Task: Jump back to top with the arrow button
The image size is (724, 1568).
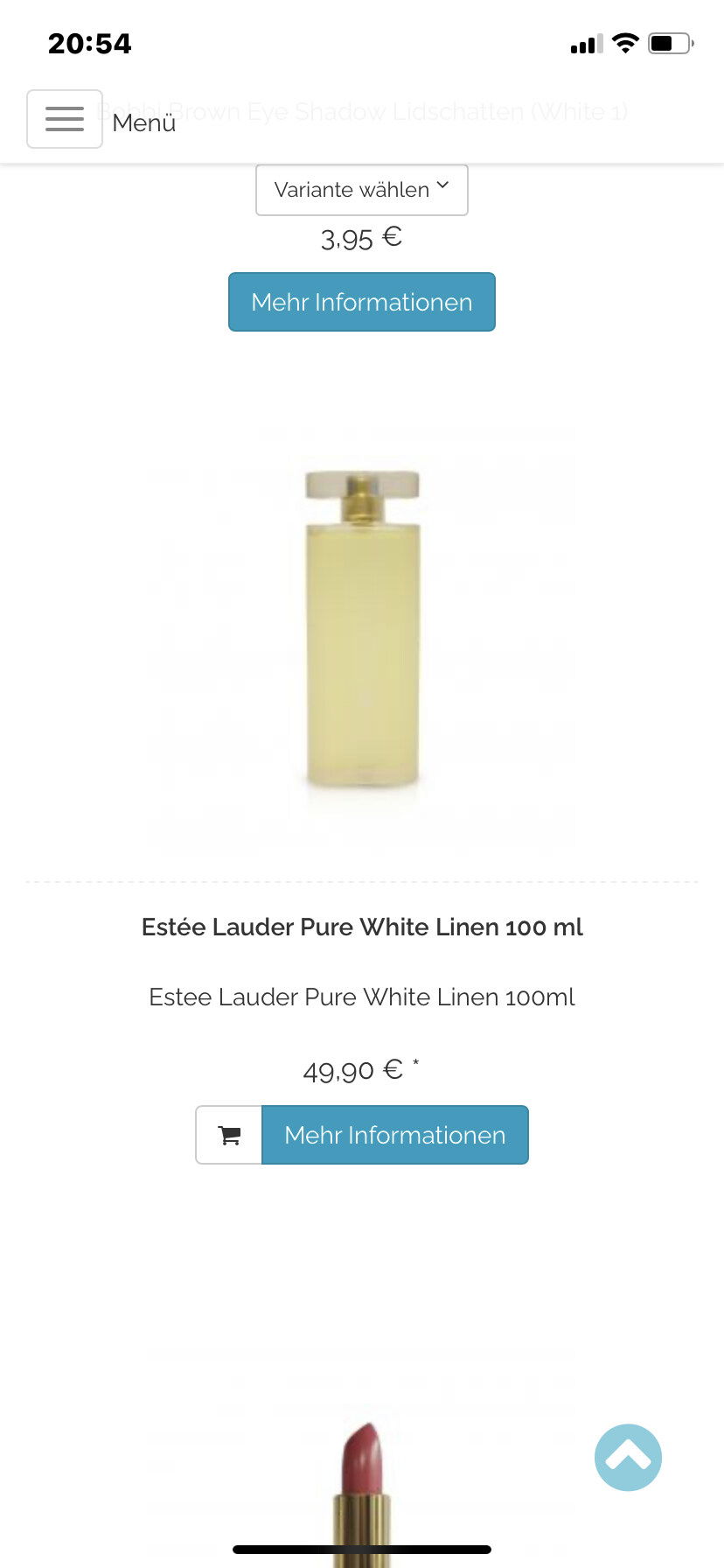Action: click(x=628, y=1457)
